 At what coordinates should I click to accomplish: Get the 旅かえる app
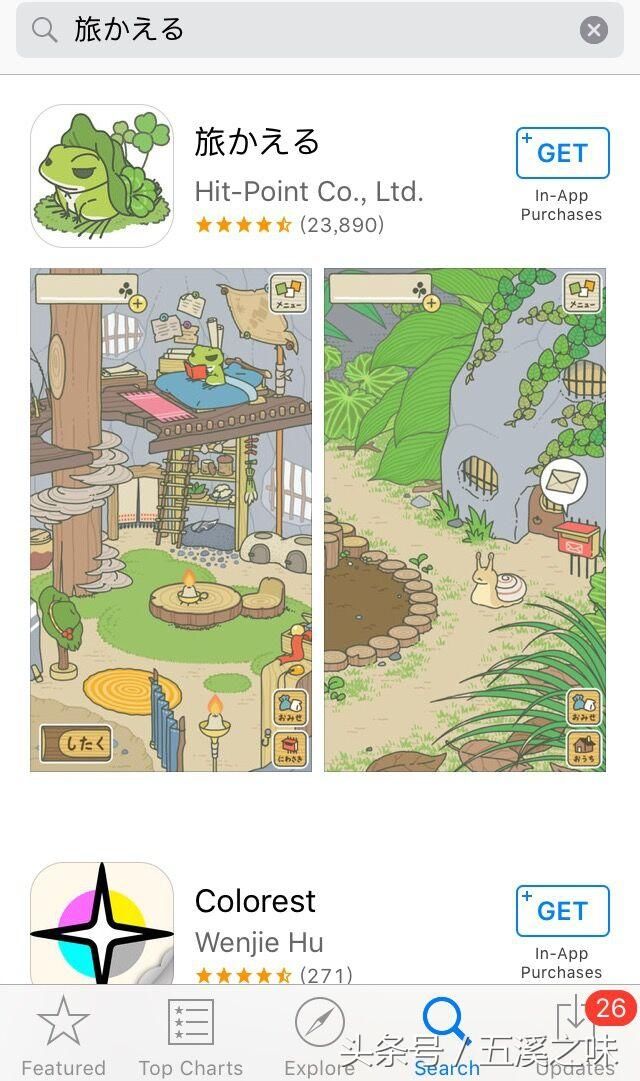click(562, 153)
